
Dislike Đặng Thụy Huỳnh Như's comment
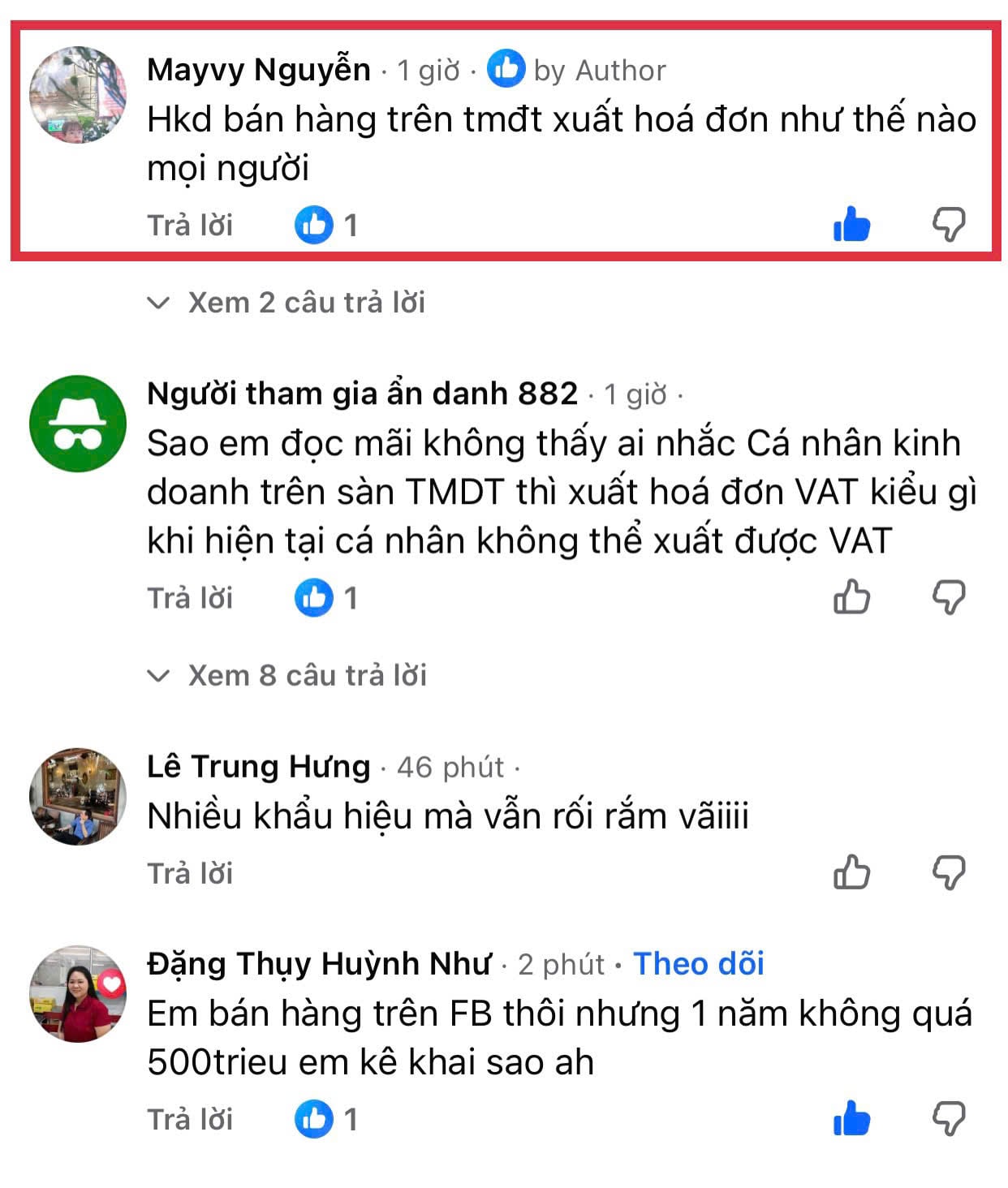948,1119
